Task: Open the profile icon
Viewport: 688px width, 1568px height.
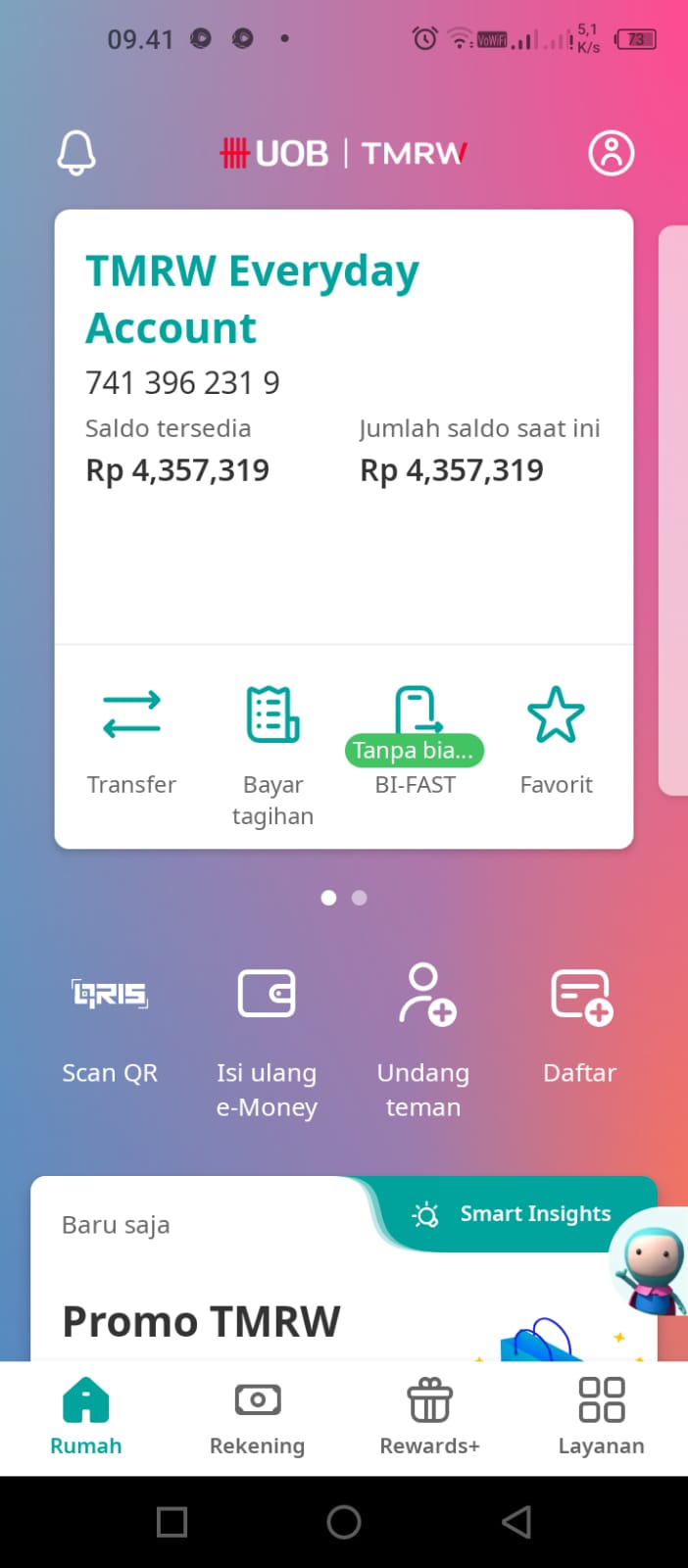Action: pyautogui.click(x=612, y=153)
